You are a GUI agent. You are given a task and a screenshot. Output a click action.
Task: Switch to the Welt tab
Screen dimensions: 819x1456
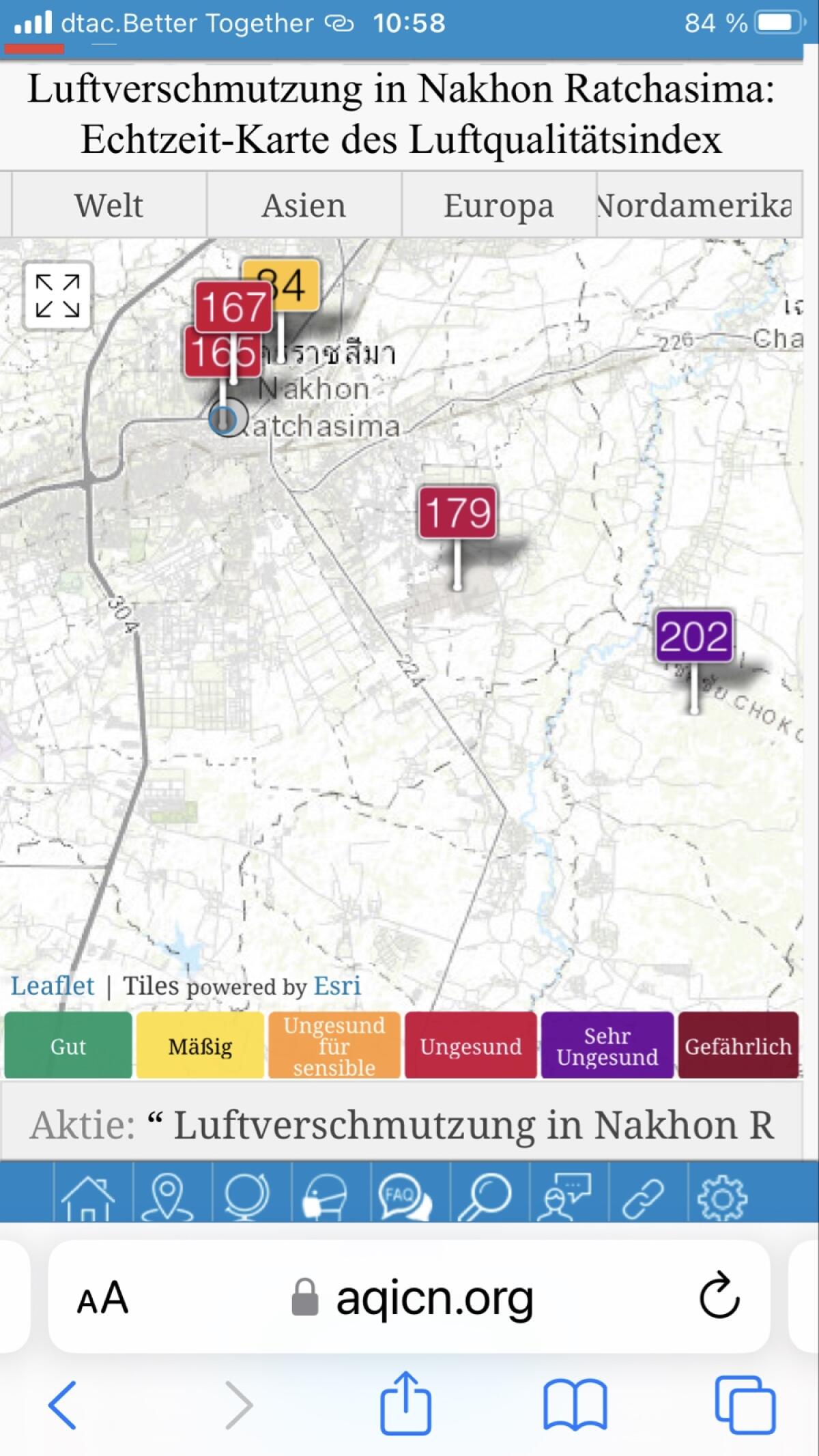point(109,205)
